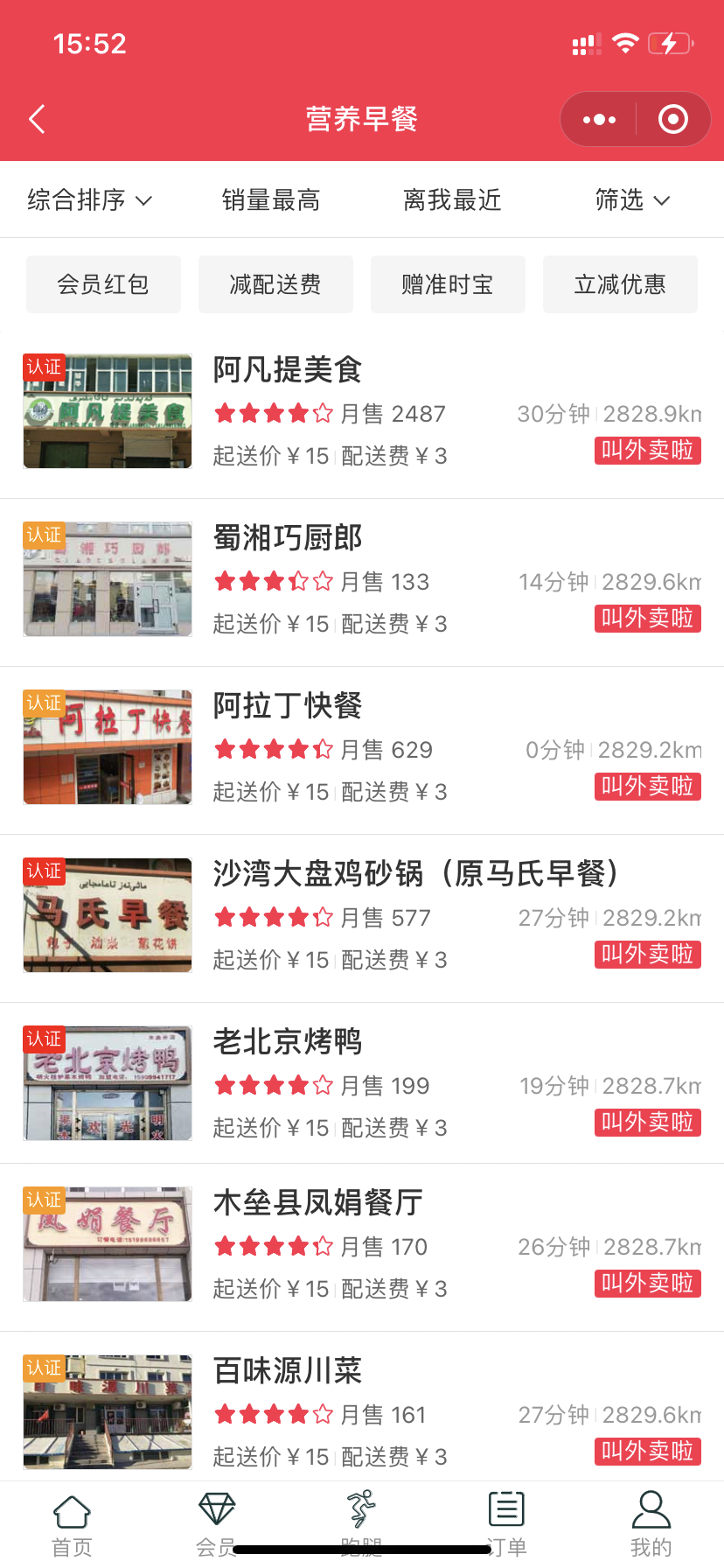724x1568 pixels.
Task: Open 阿拉丁快餐 from the list
Action: [x=362, y=750]
